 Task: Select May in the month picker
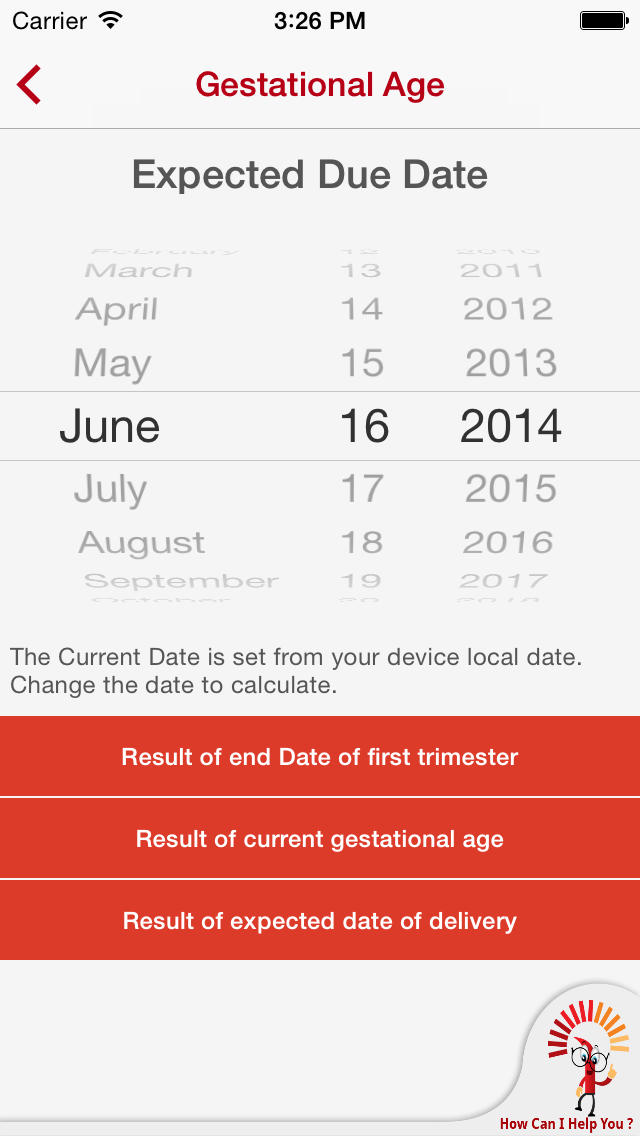(x=112, y=363)
